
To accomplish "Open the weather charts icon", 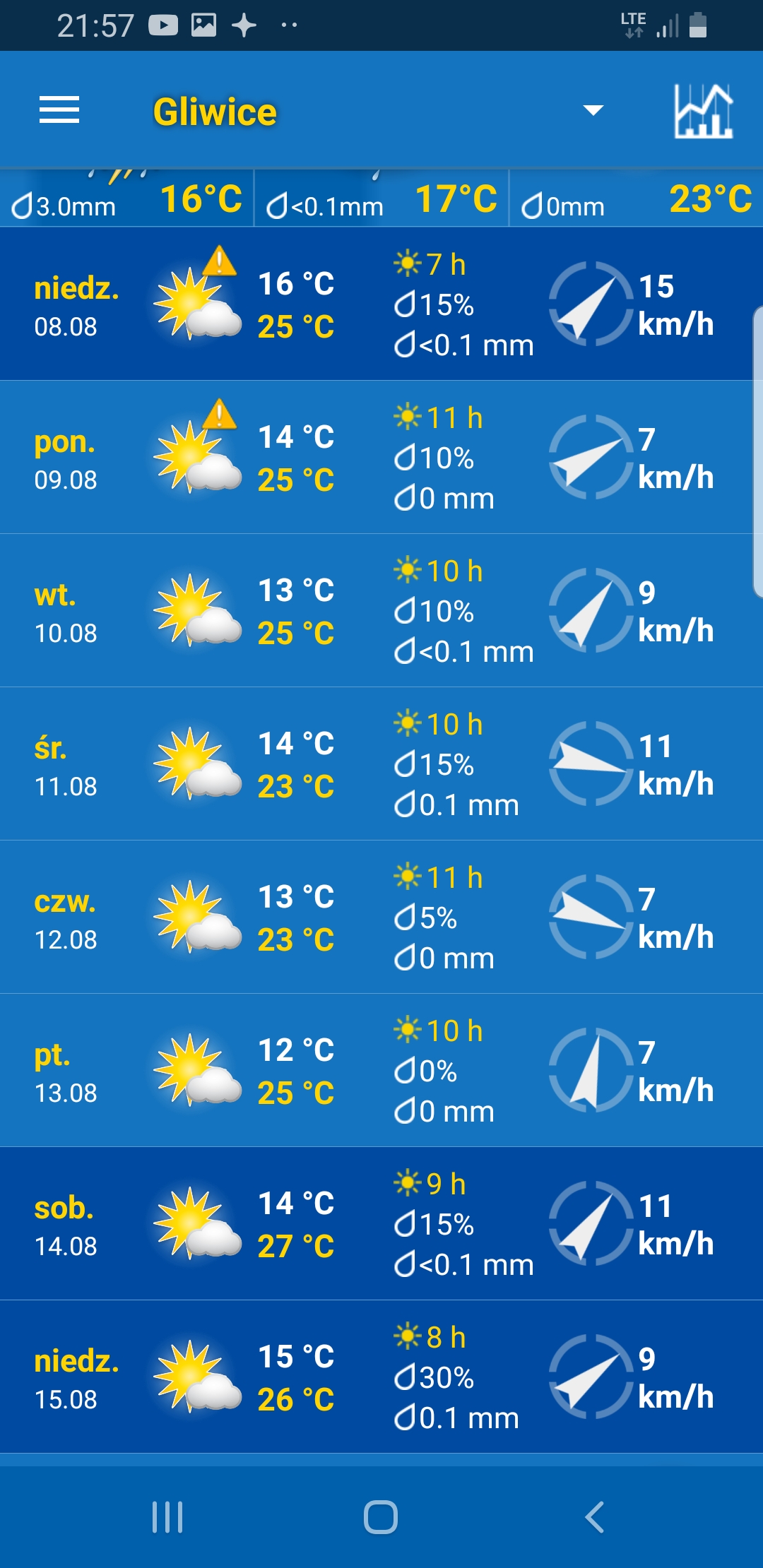I will point(703,111).
